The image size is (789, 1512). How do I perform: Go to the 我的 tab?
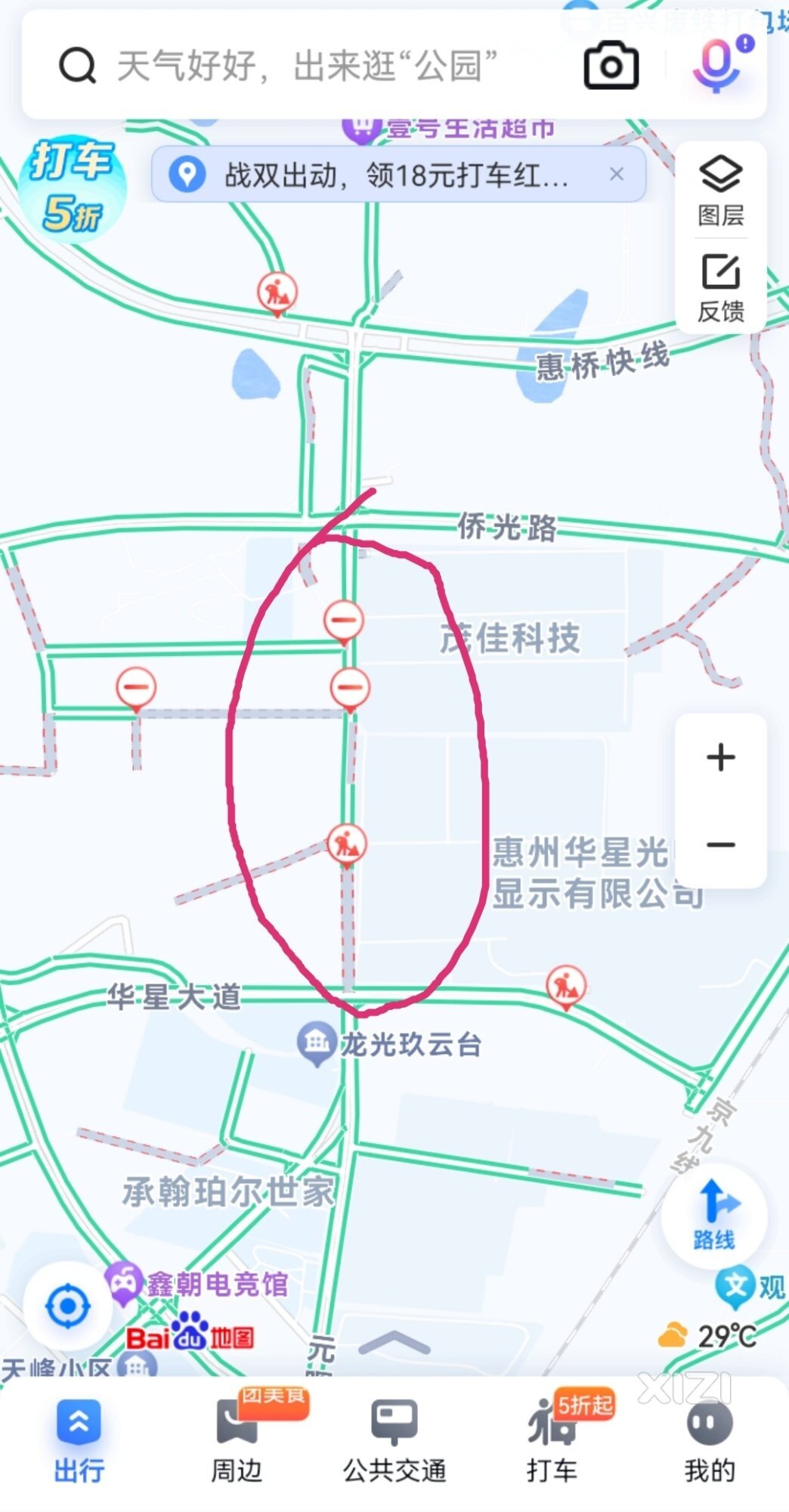[x=710, y=1440]
